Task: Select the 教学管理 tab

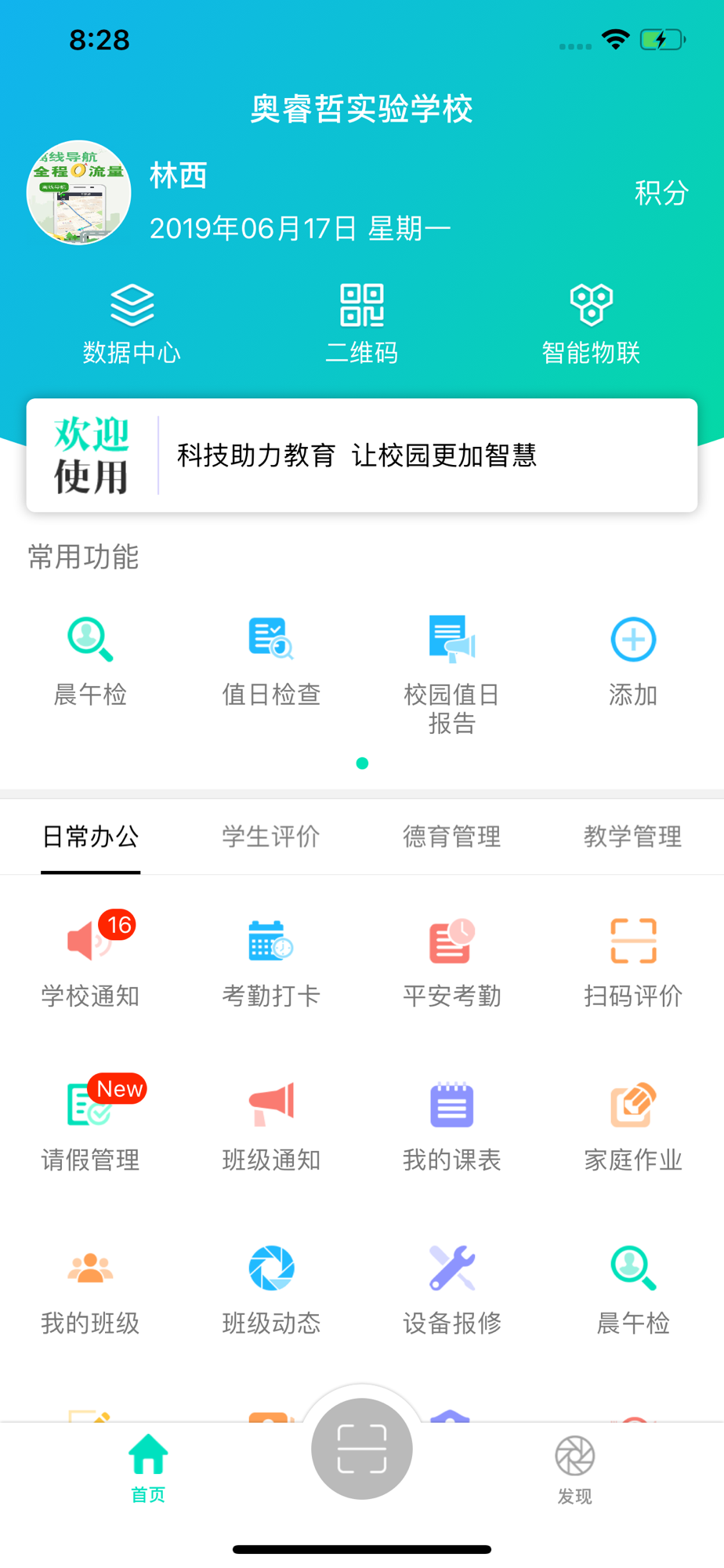Action: pos(632,837)
